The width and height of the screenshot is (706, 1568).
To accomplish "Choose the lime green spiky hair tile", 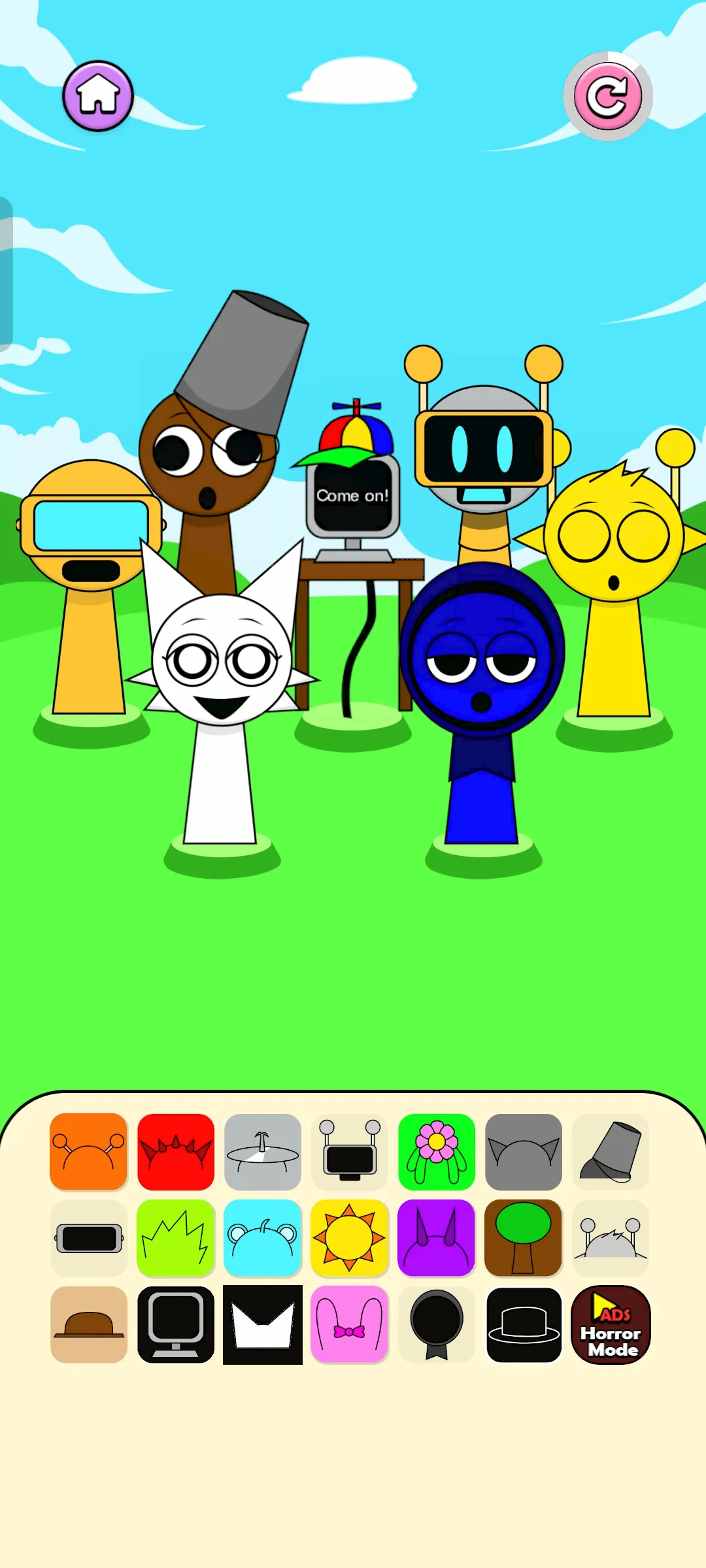I will (176, 1238).
